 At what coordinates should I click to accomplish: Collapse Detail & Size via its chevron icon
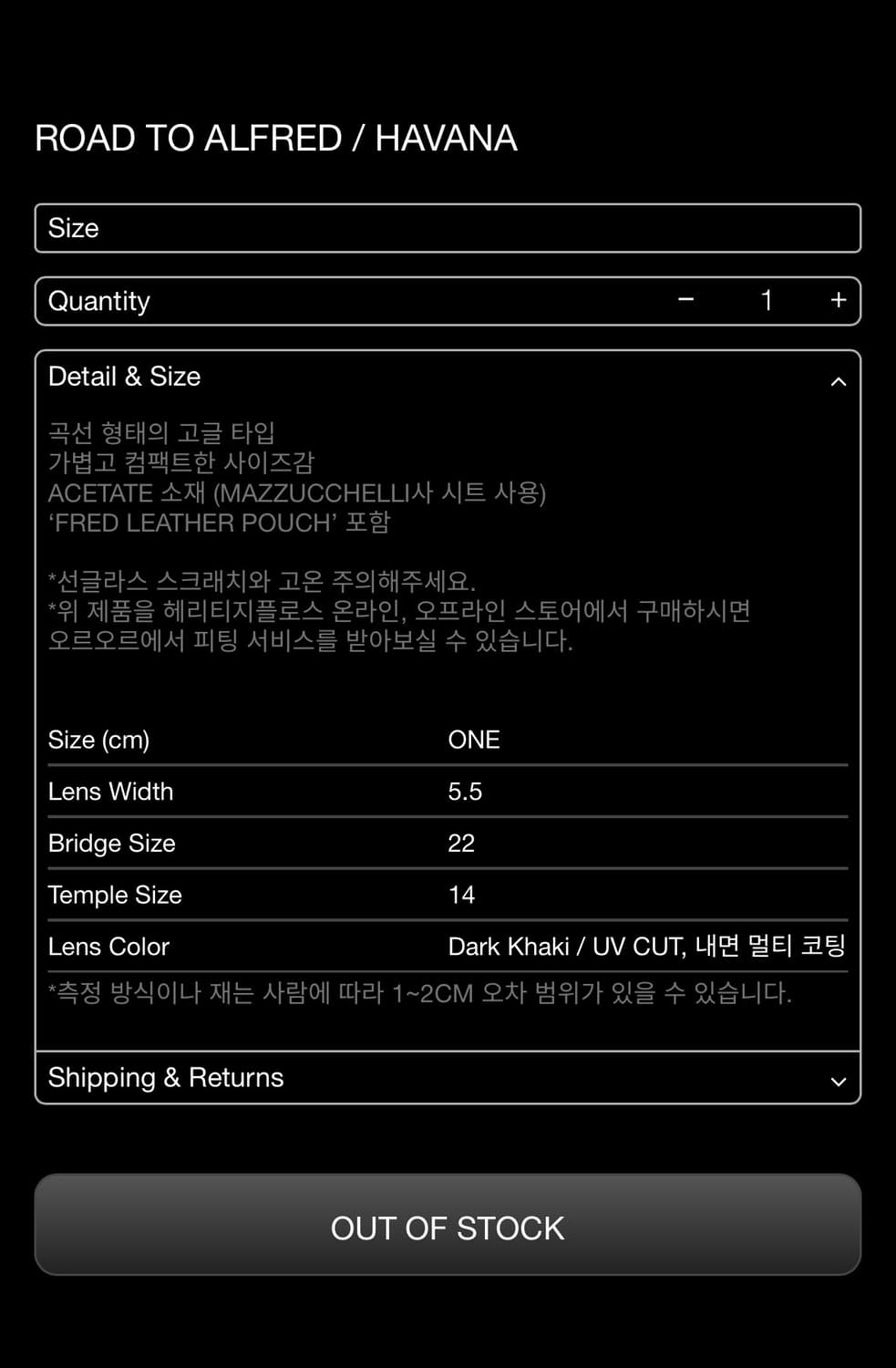pyautogui.click(x=837, y=380)
